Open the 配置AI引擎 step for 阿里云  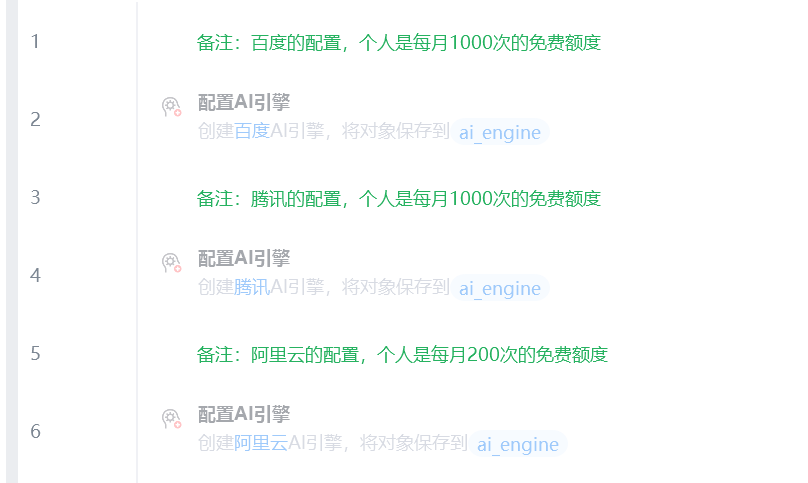tap(244, 414)
